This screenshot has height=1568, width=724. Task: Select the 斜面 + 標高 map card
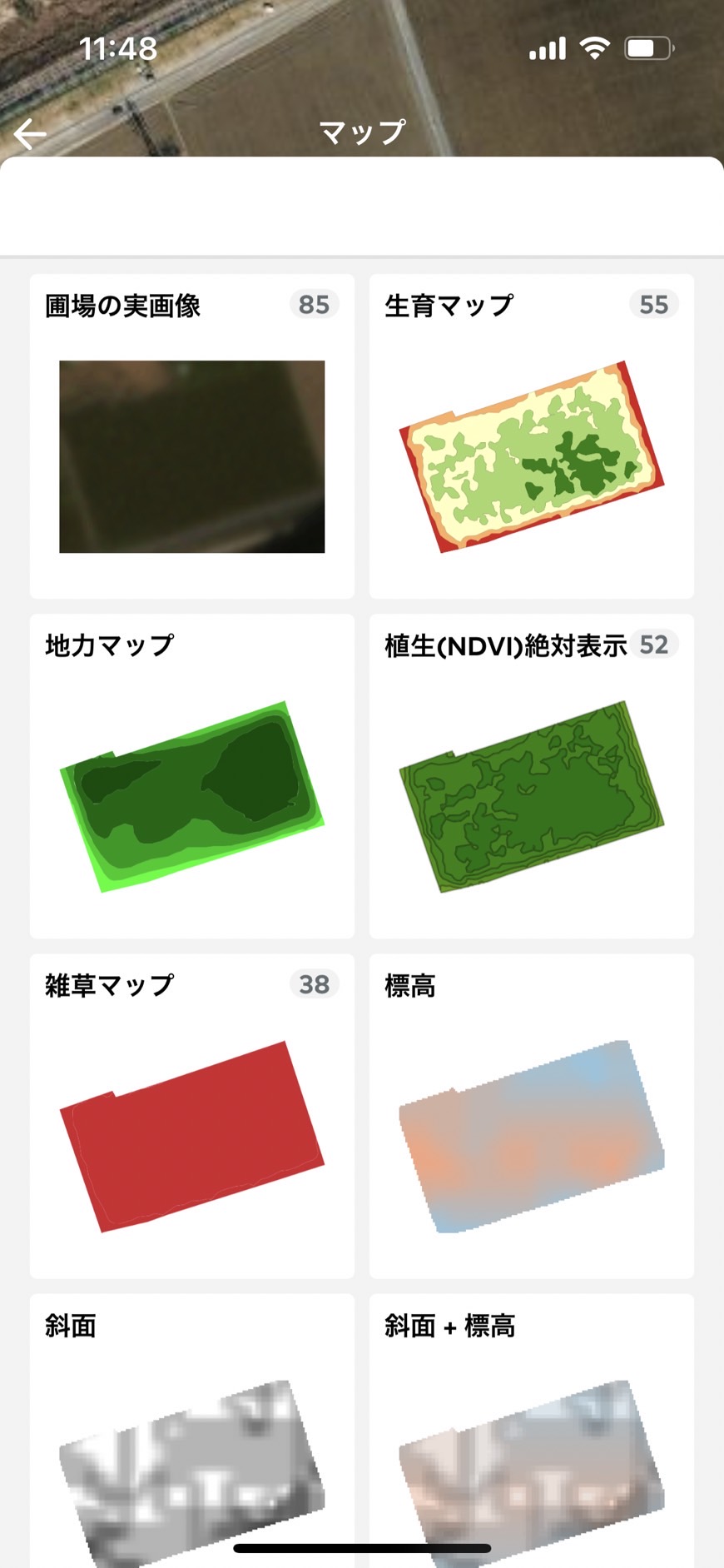pos(532,1431)
